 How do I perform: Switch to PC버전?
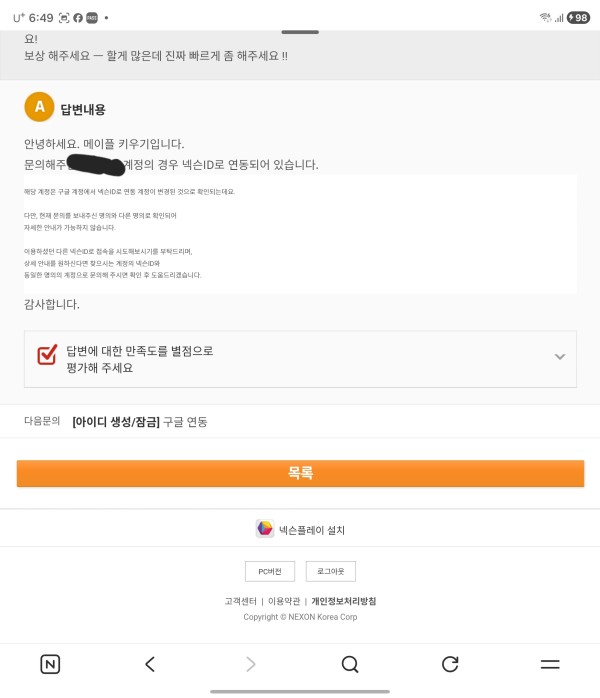(x=270, y=571)
